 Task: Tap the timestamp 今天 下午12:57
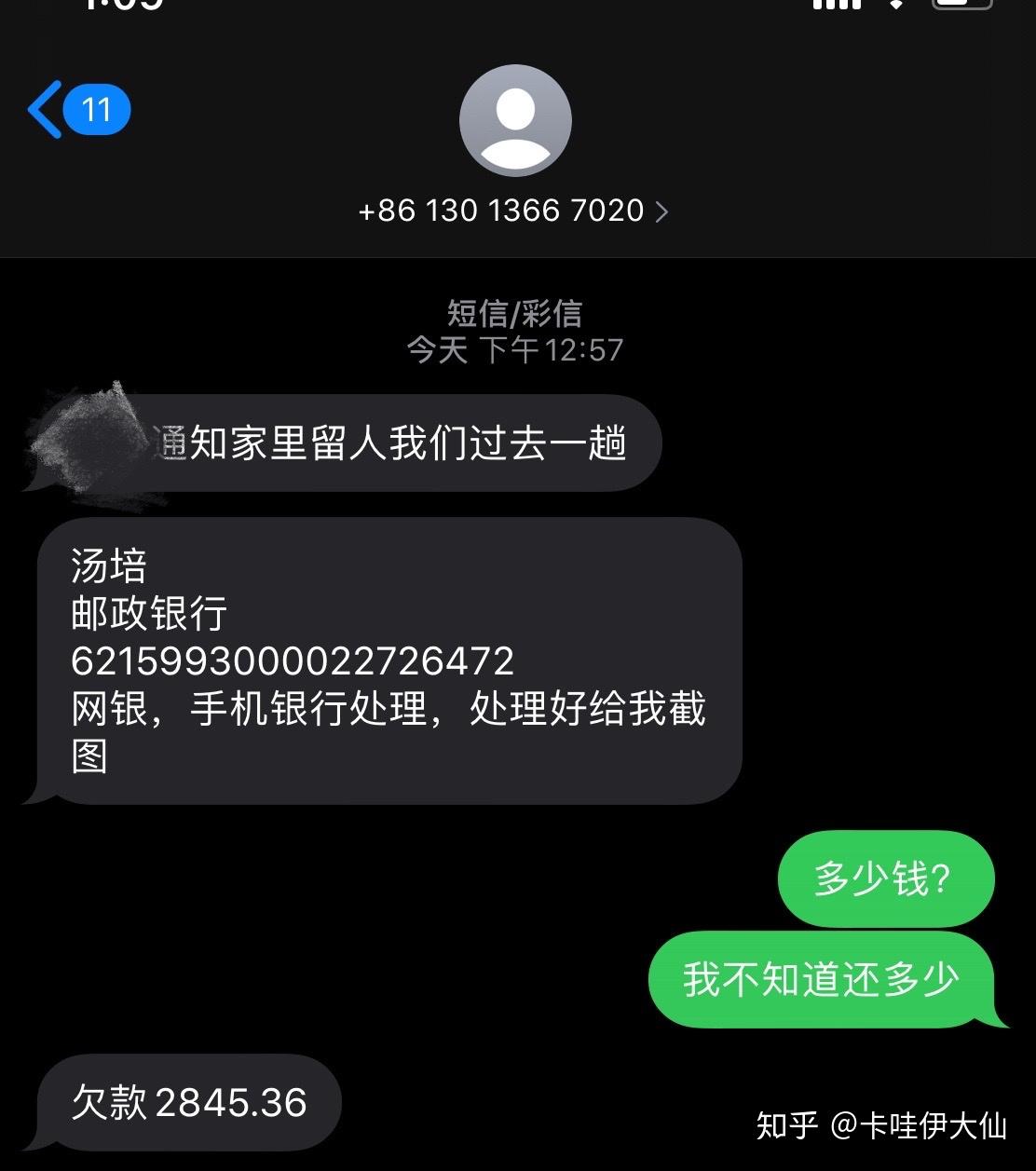pos(515,351)
